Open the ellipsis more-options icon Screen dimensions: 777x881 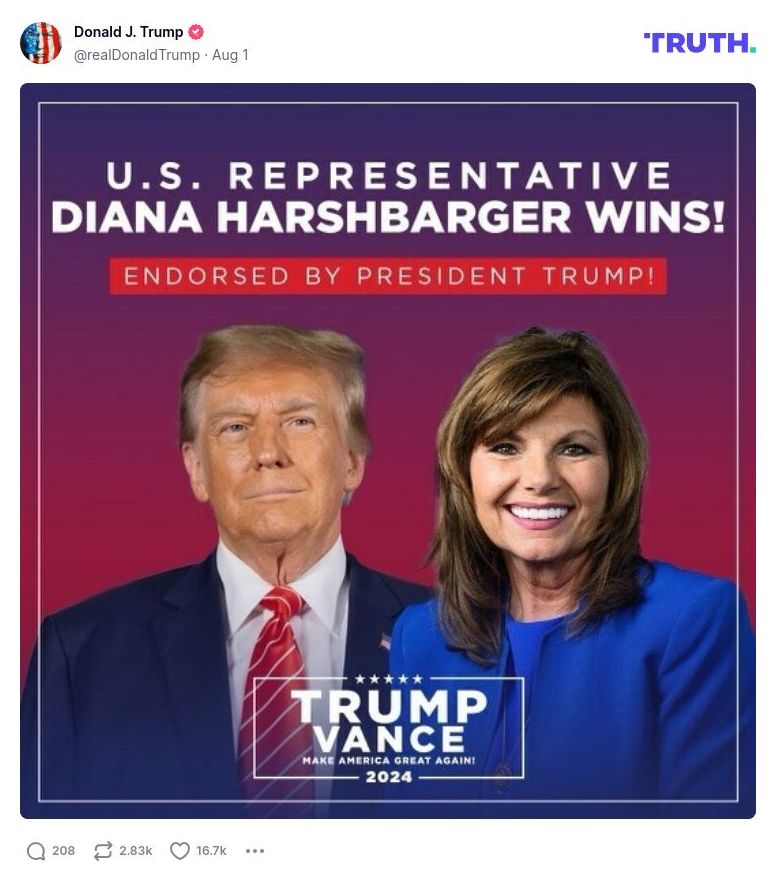256,850
